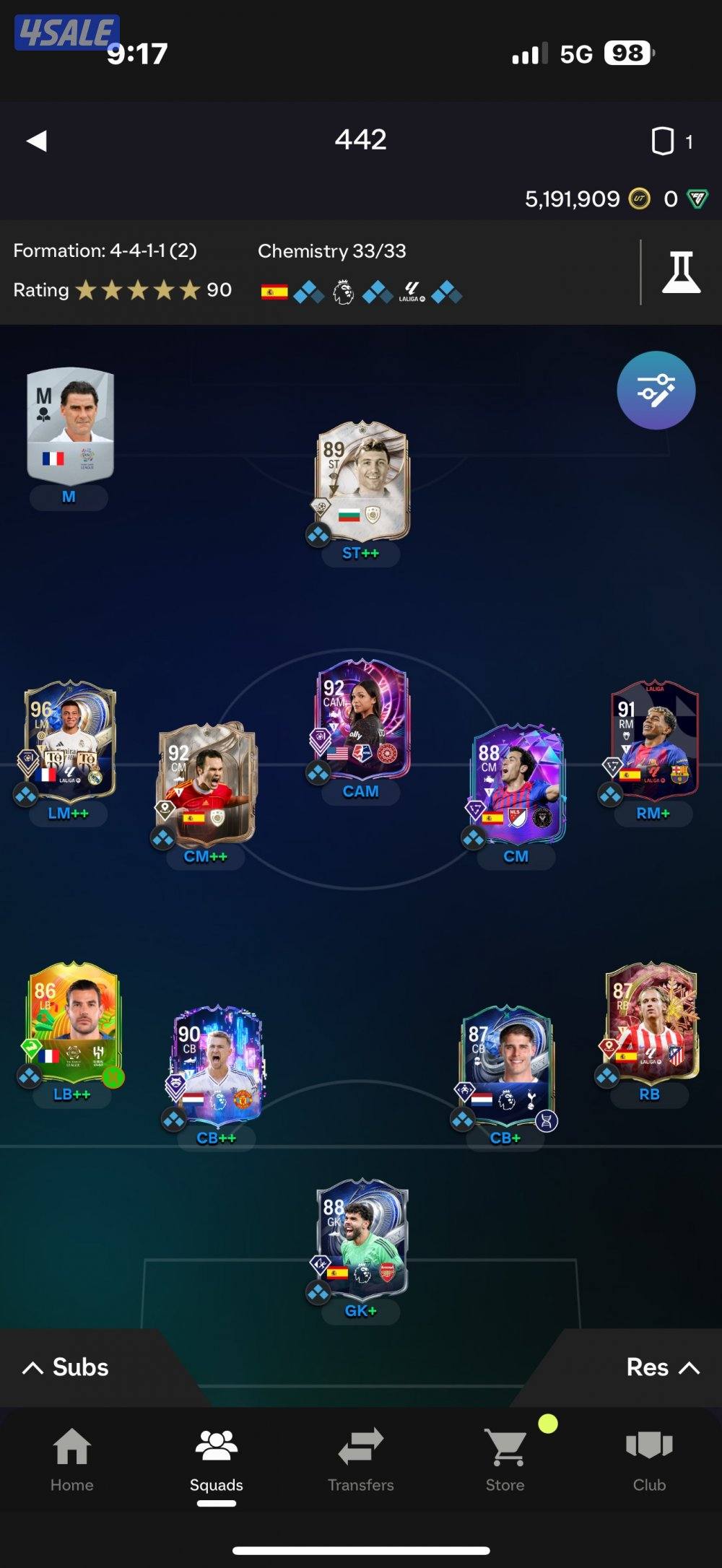722x1568 pixels.
Task: Open the squad selector icon
Action: tap(663, 141)
